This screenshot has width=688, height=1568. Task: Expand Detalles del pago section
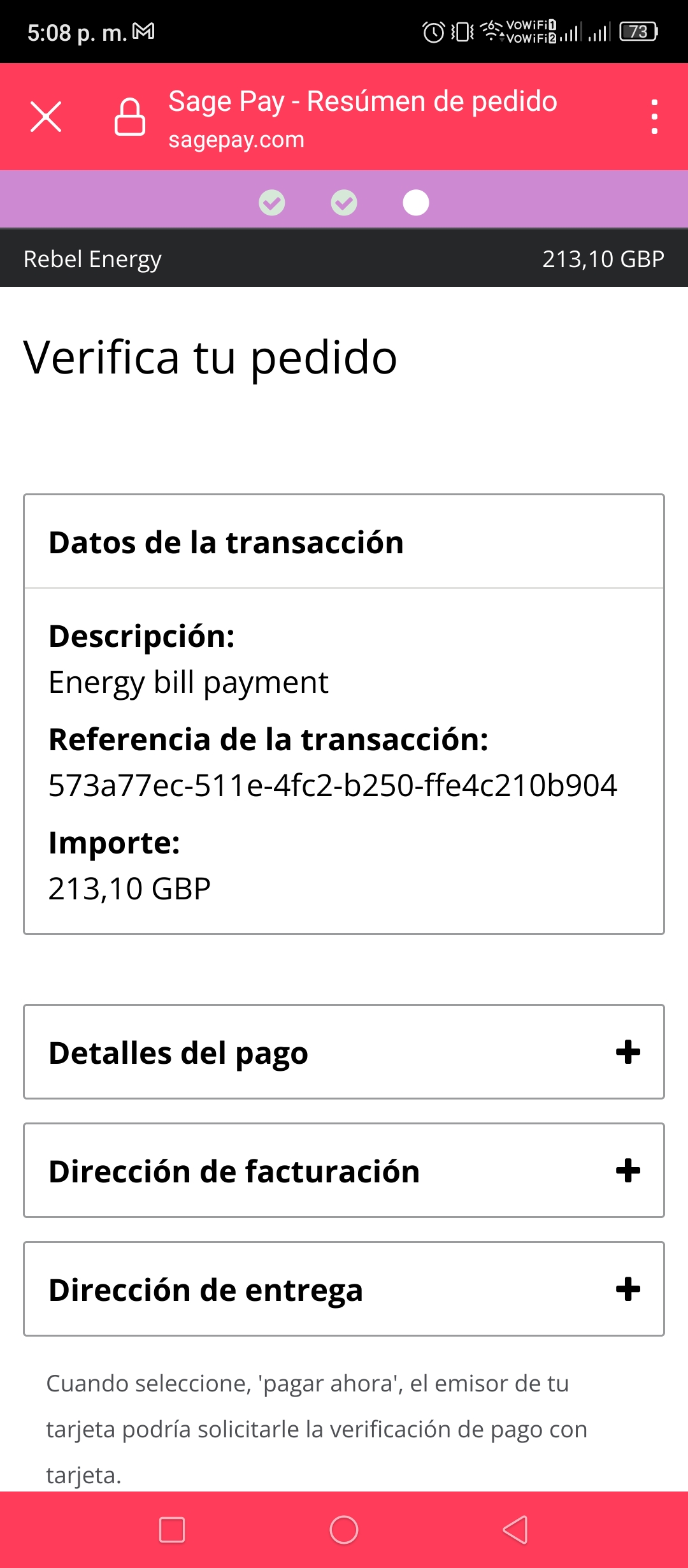tap(344, 1052)
